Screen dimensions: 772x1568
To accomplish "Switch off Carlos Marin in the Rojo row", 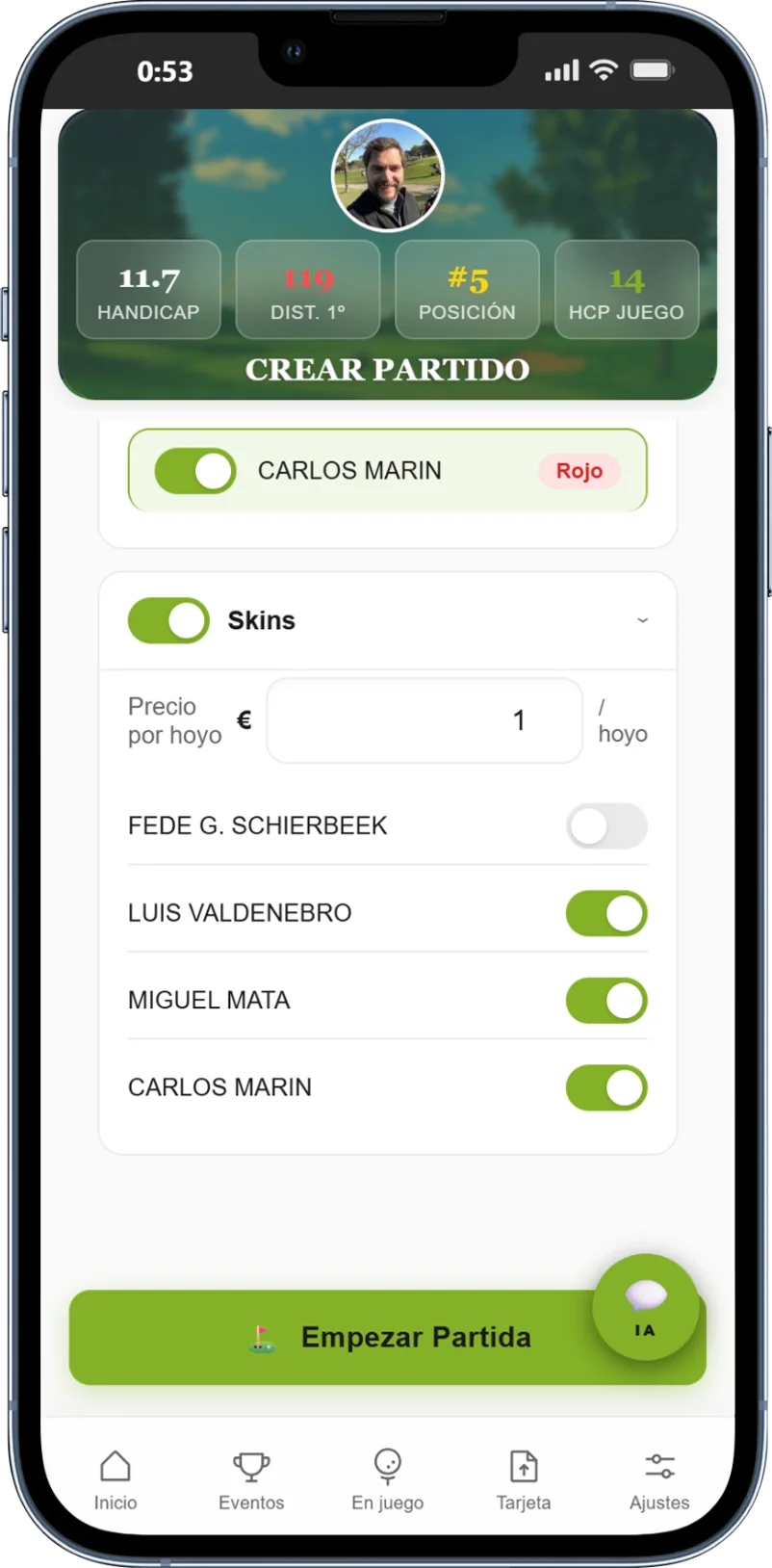I will [x=195, y=471].
